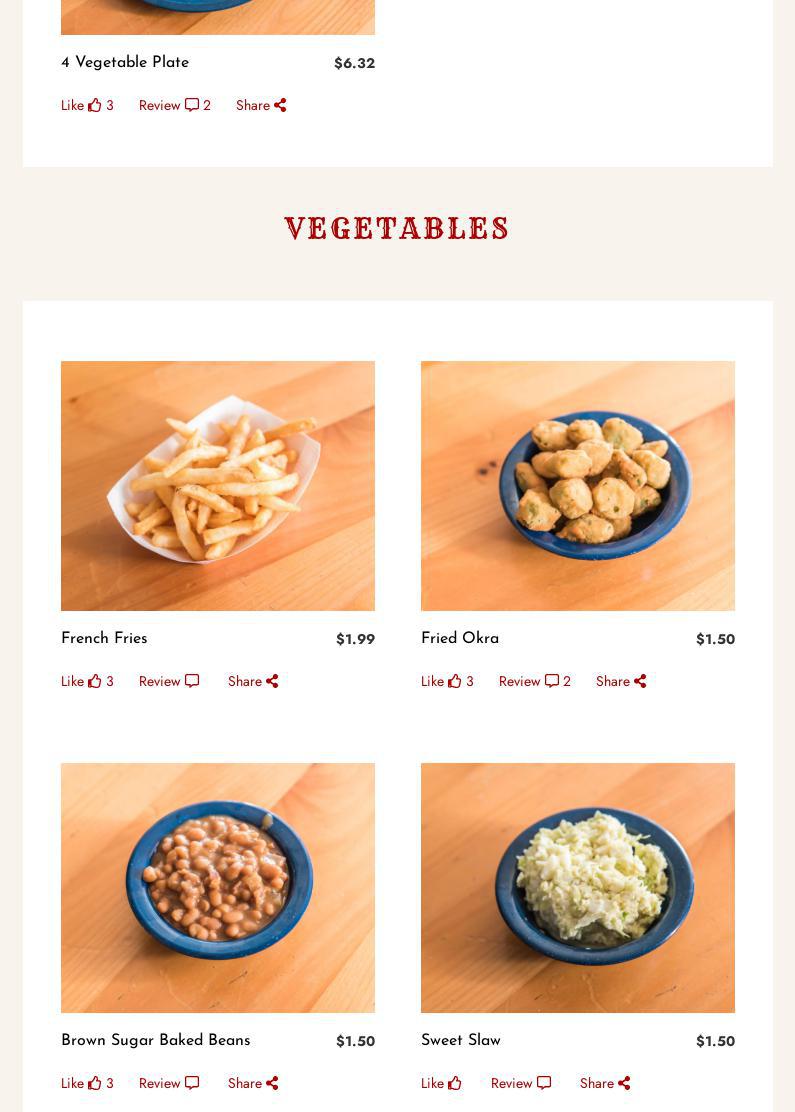Open the Fried Okra photo

578,486
